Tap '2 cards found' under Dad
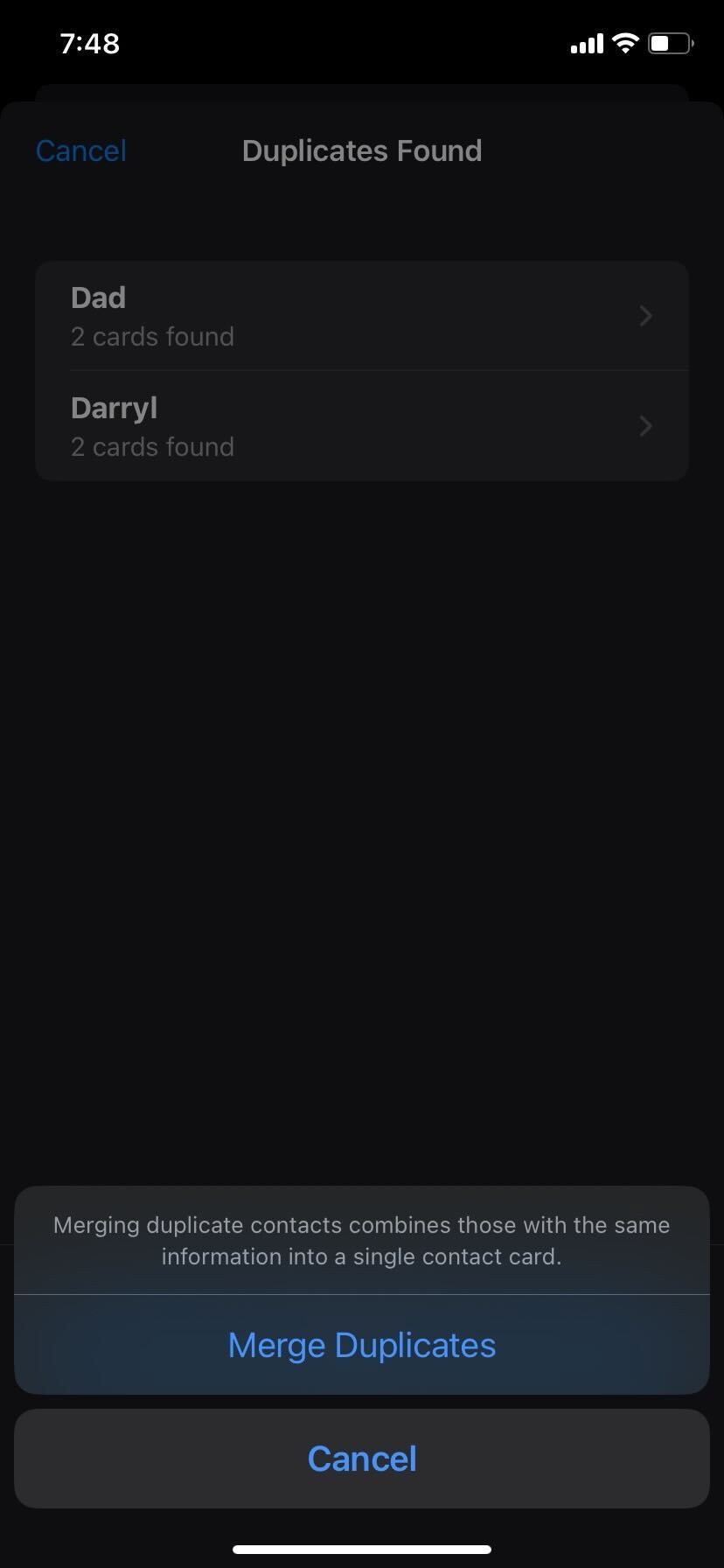 click(x=152, y=336)
